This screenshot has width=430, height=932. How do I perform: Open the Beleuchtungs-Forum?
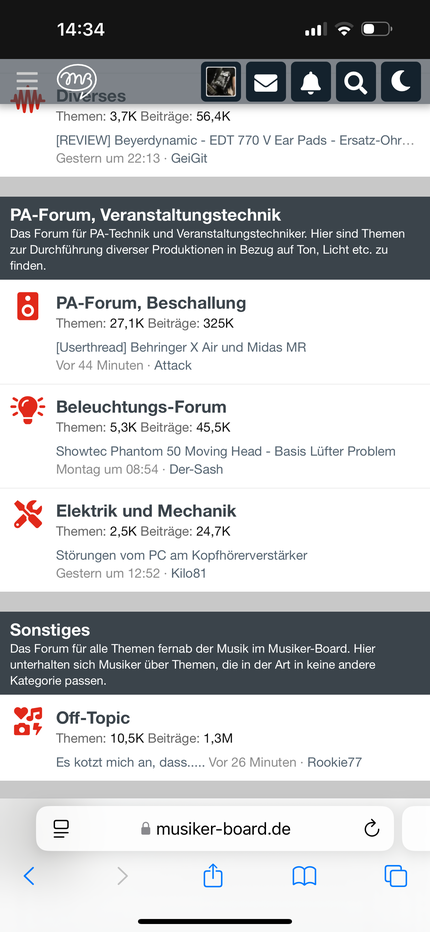(141, 407)
